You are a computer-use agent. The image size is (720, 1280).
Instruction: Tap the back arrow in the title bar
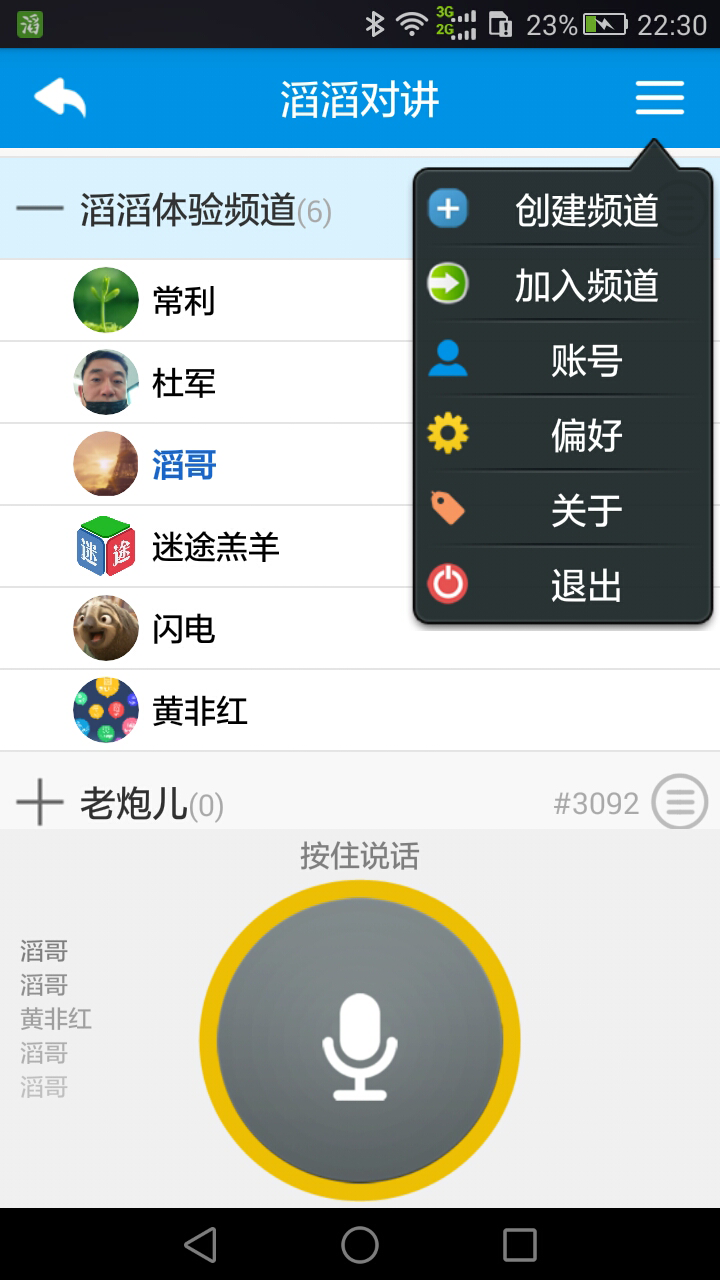[x=59, y=97]
